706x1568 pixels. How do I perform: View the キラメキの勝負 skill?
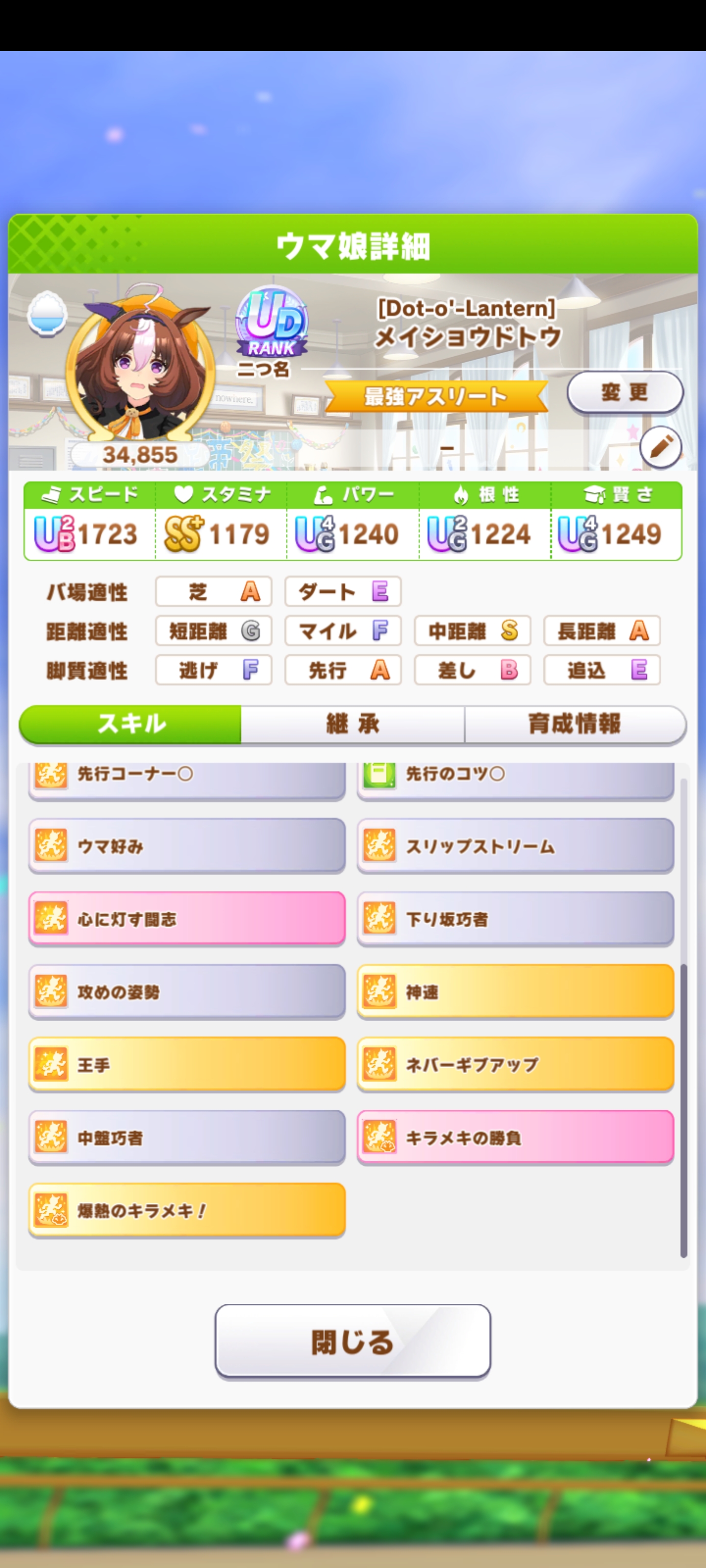click(515, 1137)
